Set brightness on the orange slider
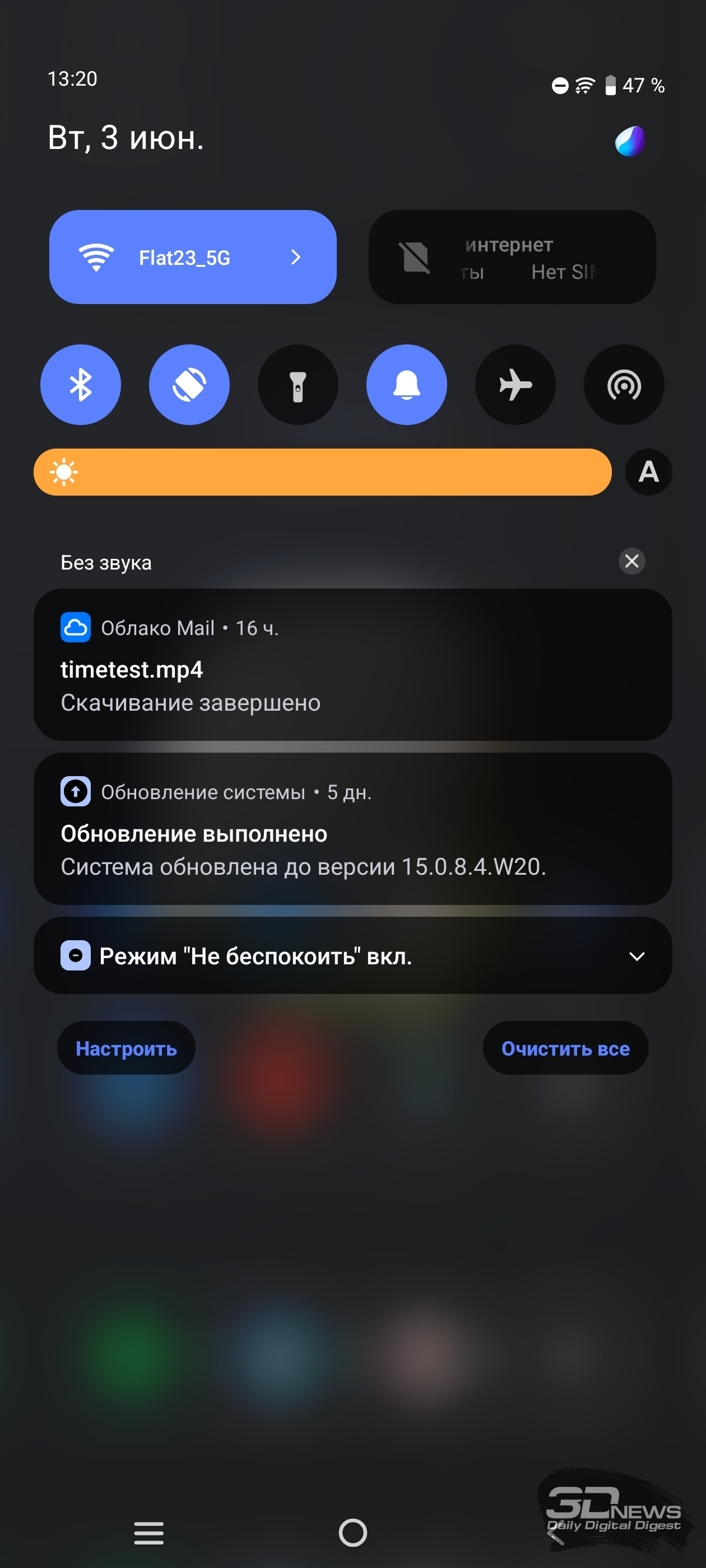Image resolution: width=706 pixels, height=1568 pixels. pyautogui.click(x=322, y=472)
